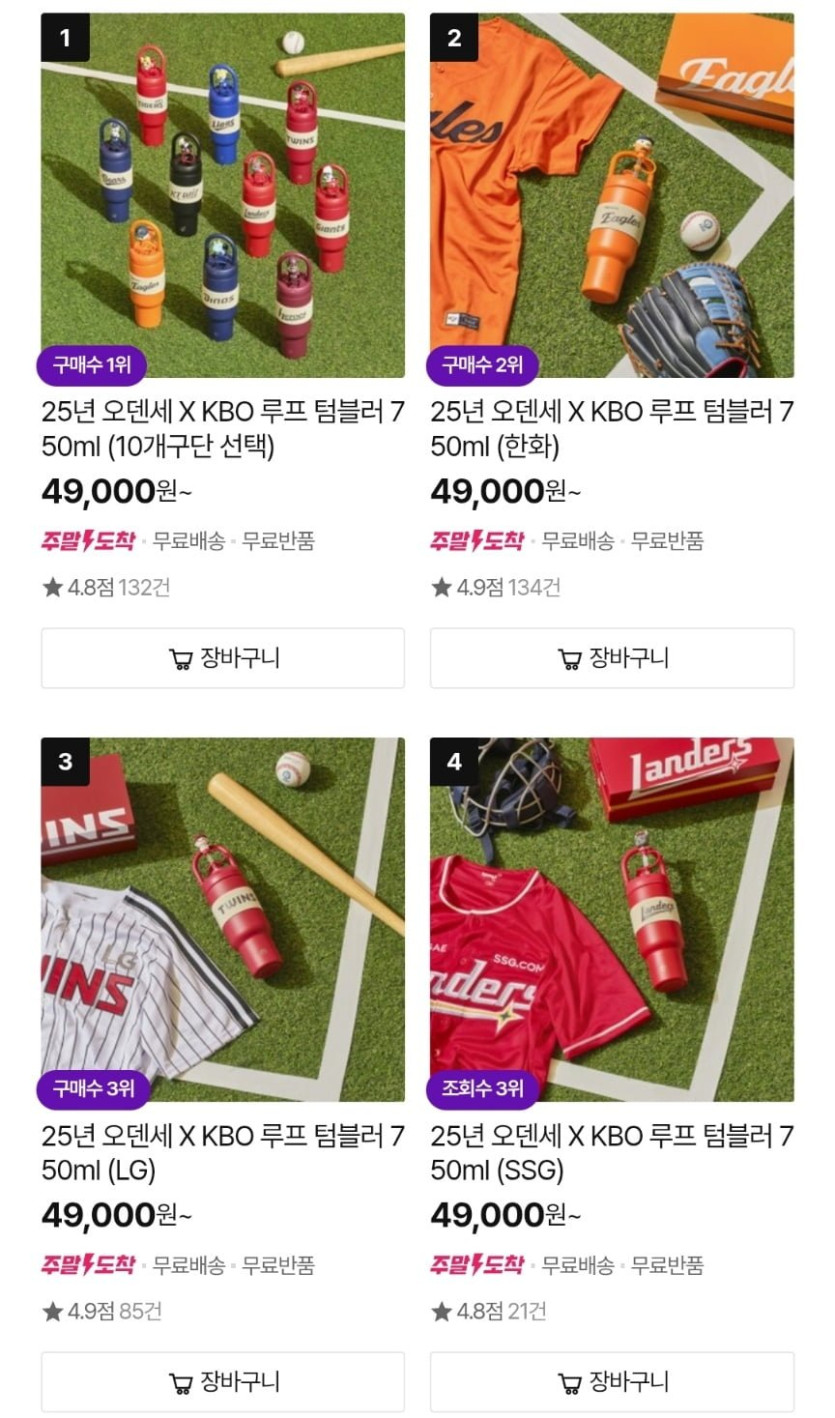Open the SSG Landers tumbler product image
Image resolution: width=835 pixels, height=1418 pixels.
[612, 919]
